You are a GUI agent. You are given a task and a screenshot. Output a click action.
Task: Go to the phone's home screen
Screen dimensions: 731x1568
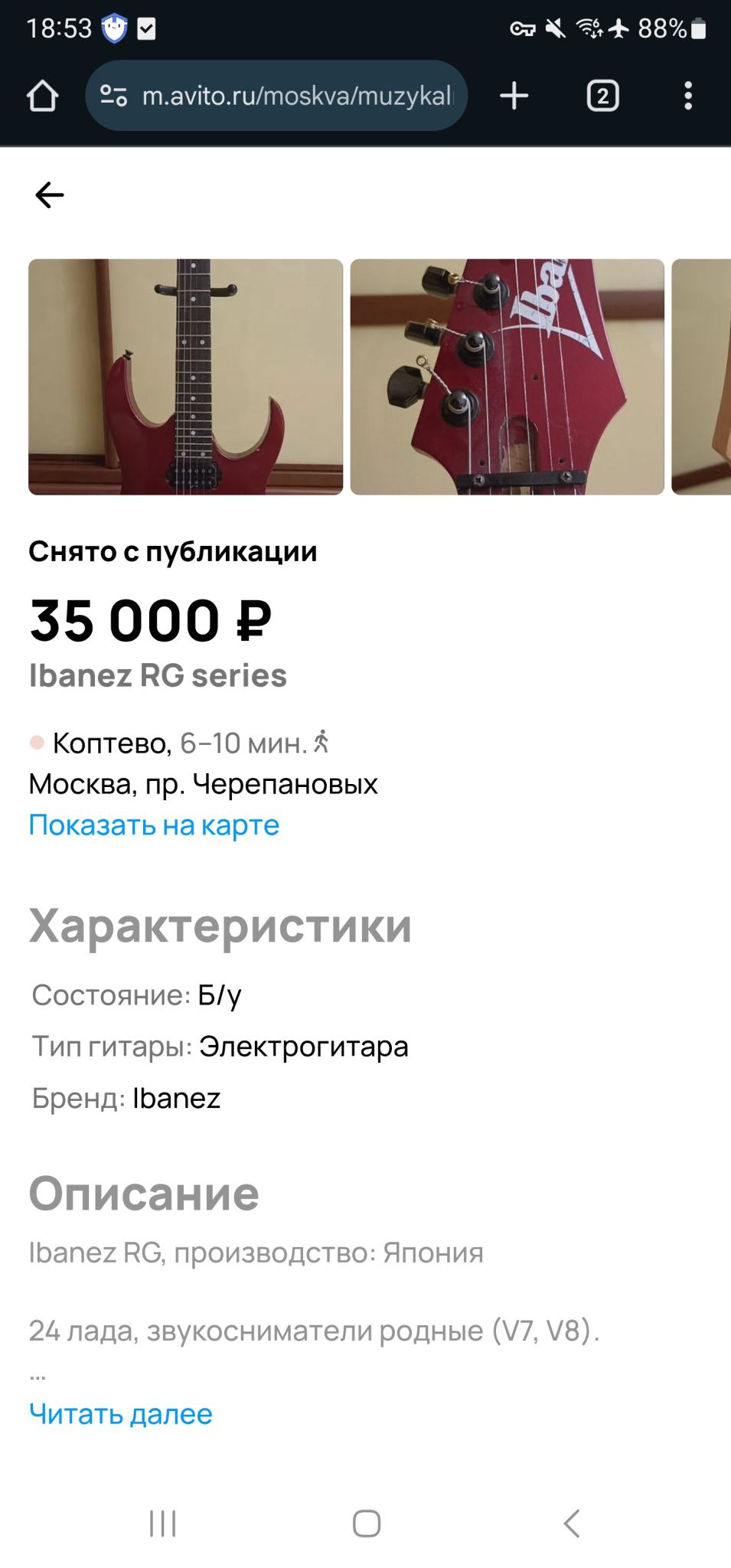[x=366, y=1524]
